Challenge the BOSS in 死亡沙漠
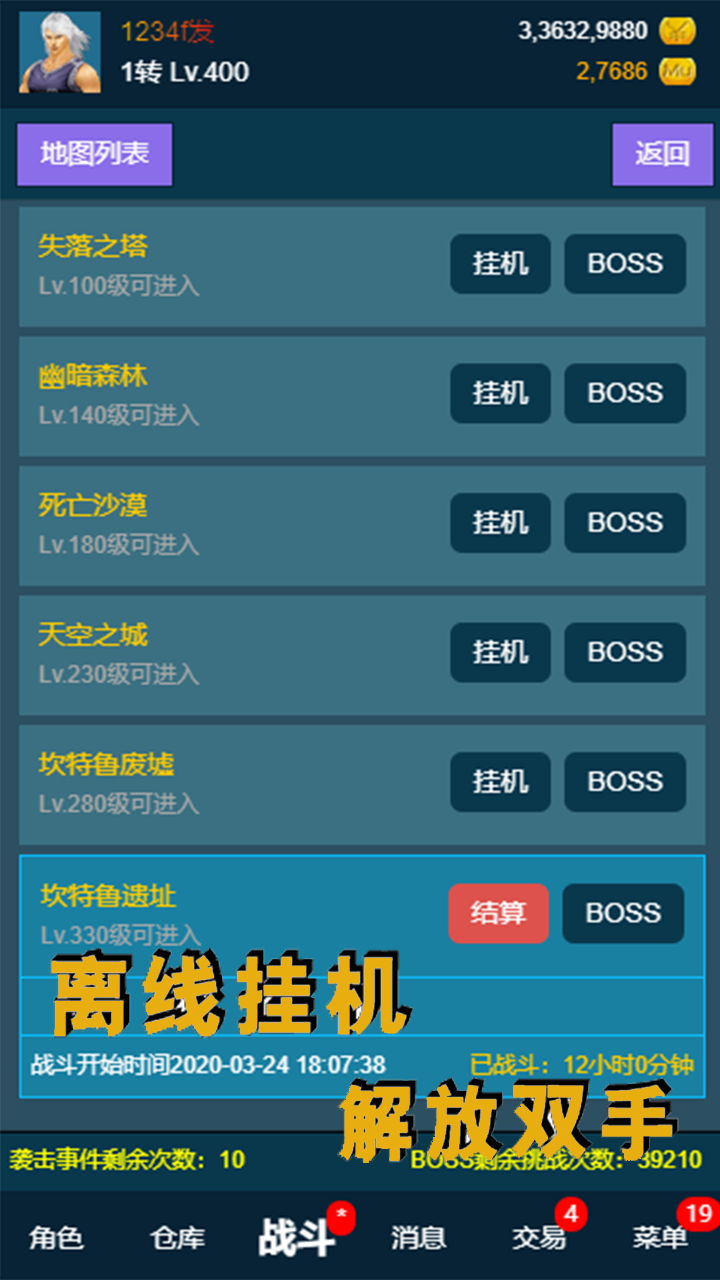 625,523
